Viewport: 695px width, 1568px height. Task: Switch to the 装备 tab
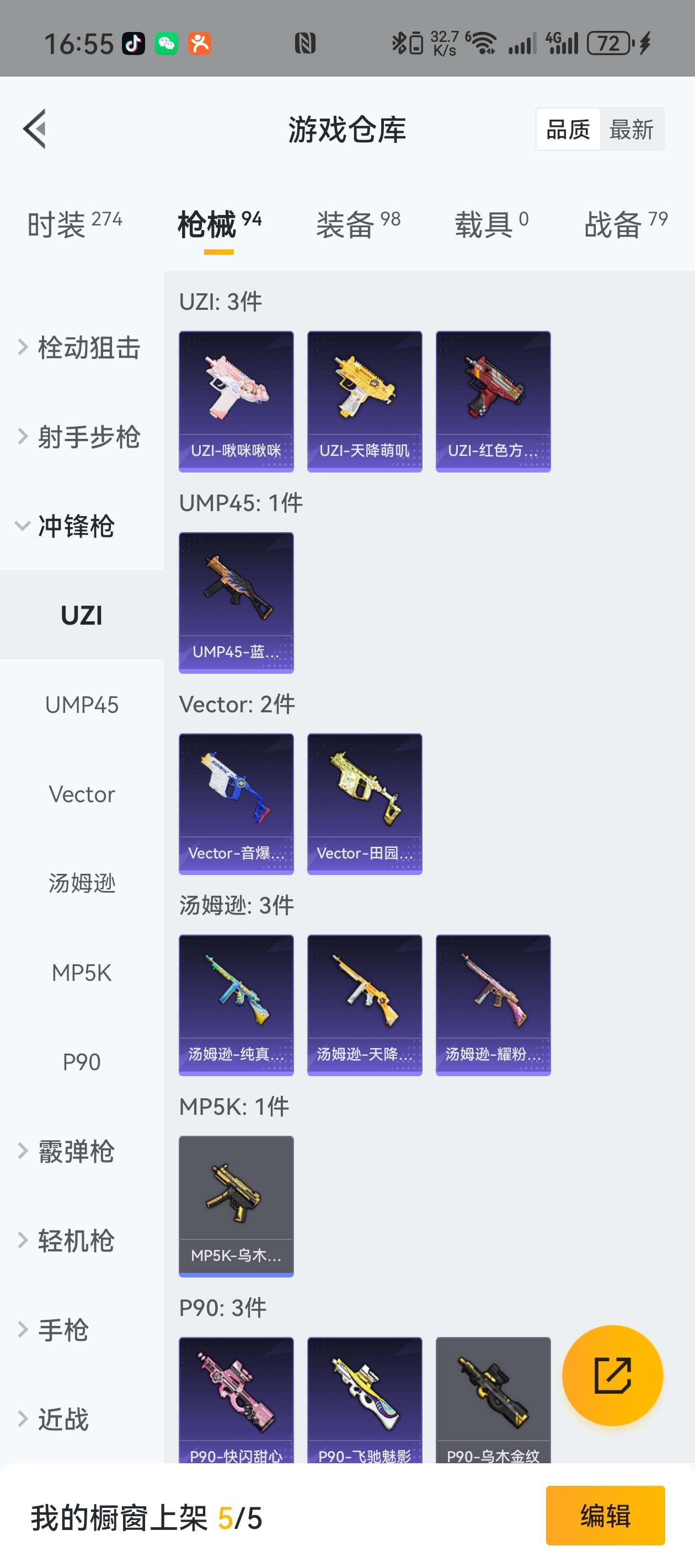(357, 224)
